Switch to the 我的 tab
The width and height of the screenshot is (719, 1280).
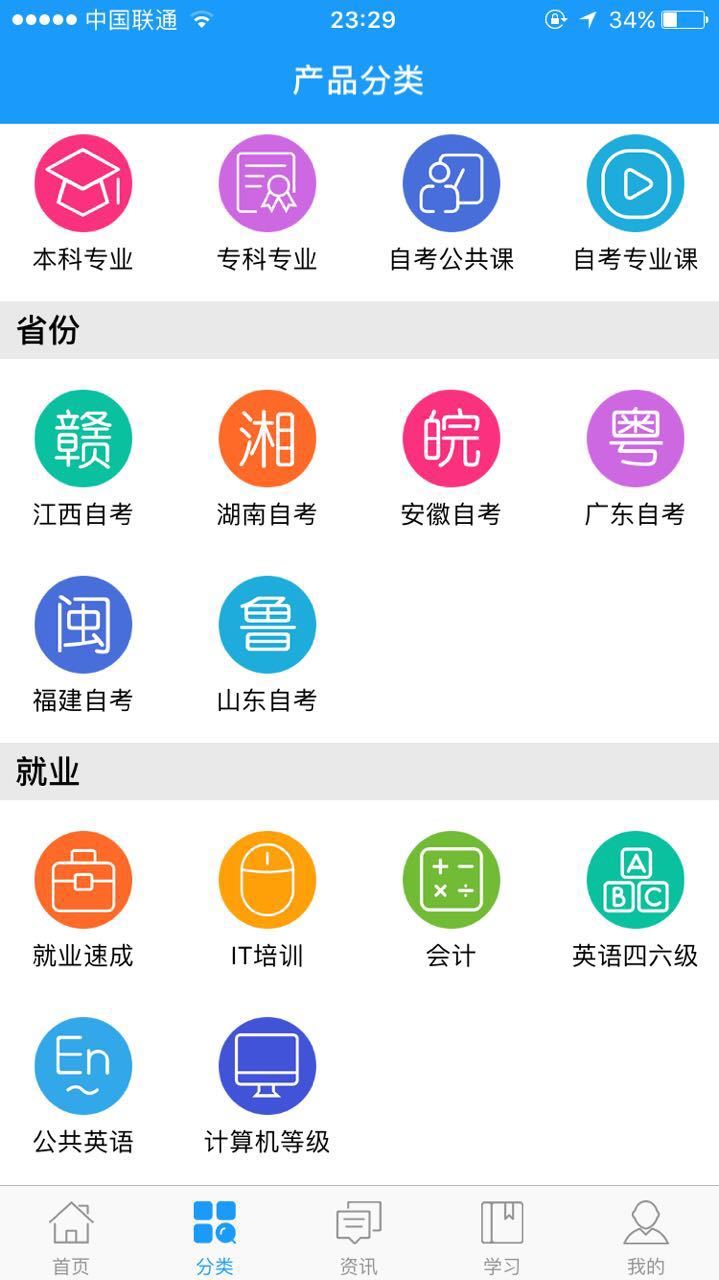(645, 1236)
